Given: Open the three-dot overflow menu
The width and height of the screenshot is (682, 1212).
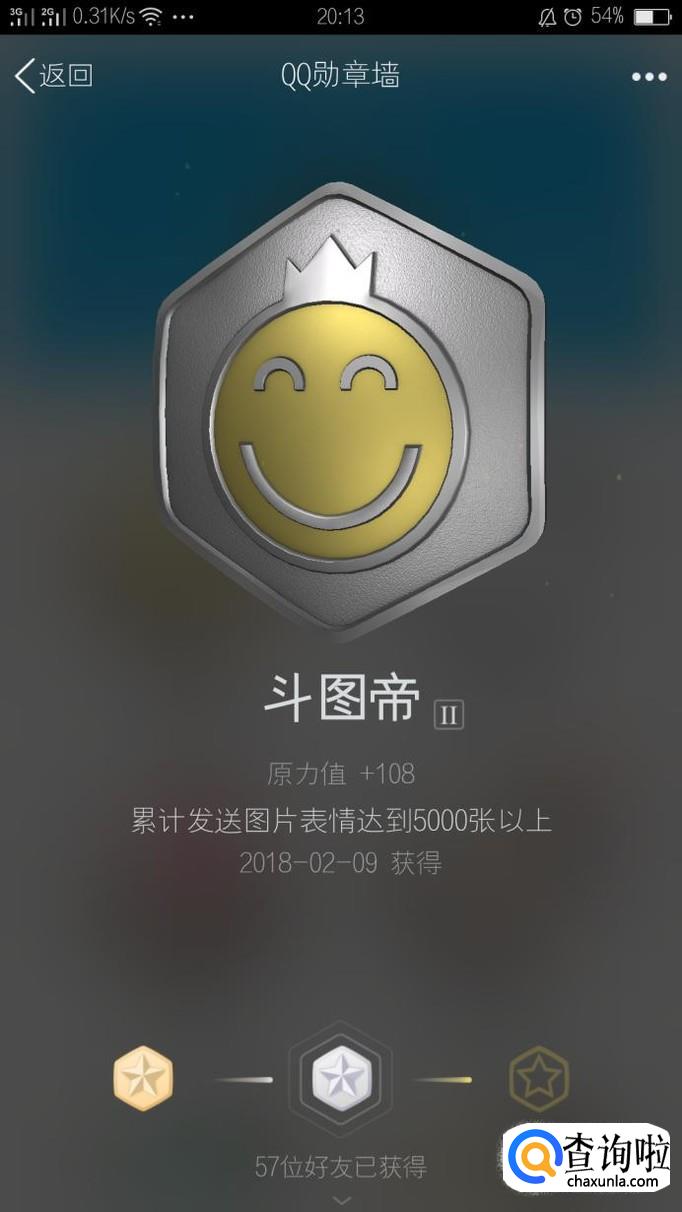Looking at the screenshot, I should point(648,77).
